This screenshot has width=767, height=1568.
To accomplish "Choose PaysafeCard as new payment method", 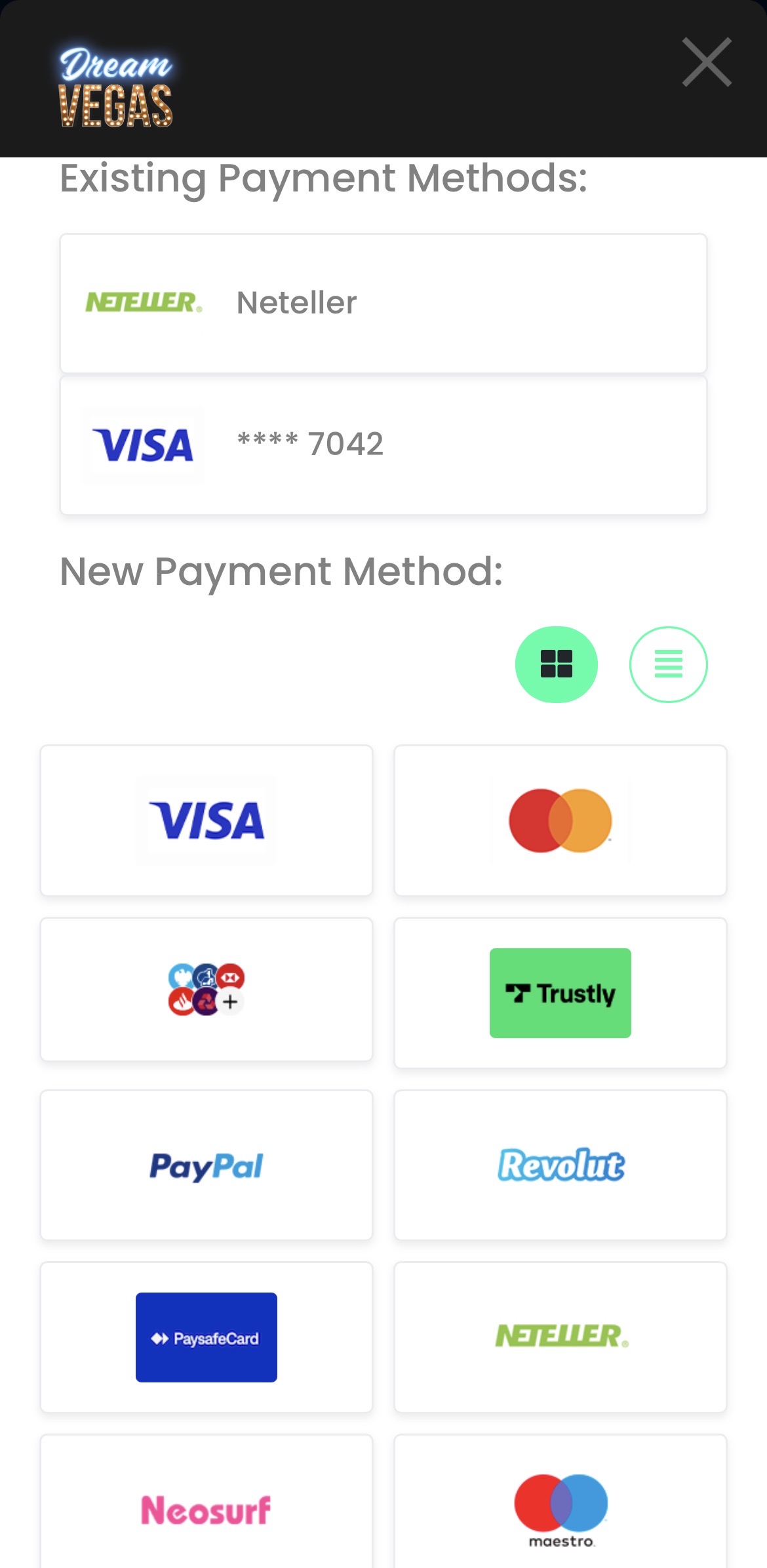I will 206,1338.
